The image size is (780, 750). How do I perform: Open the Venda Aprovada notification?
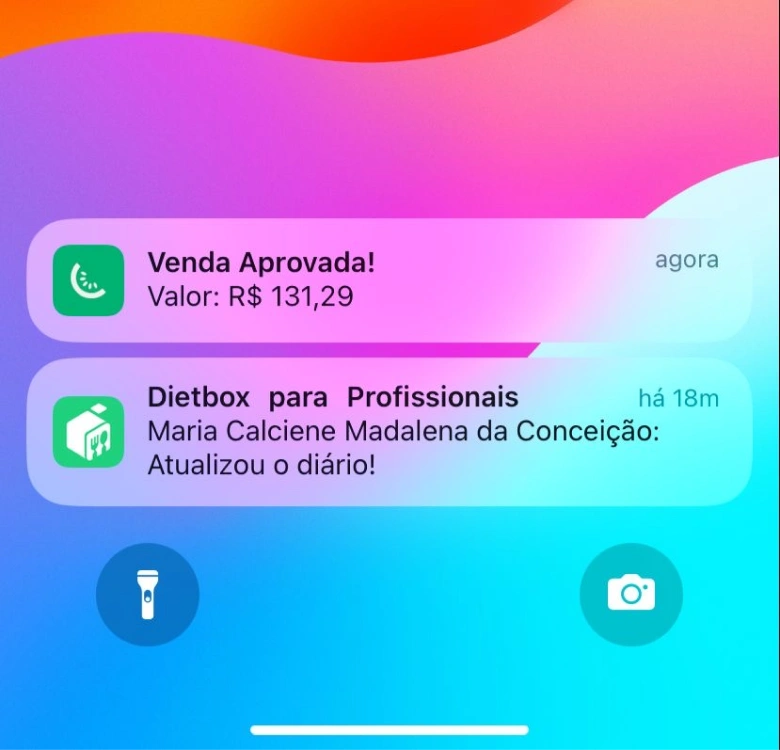(390, 280)
